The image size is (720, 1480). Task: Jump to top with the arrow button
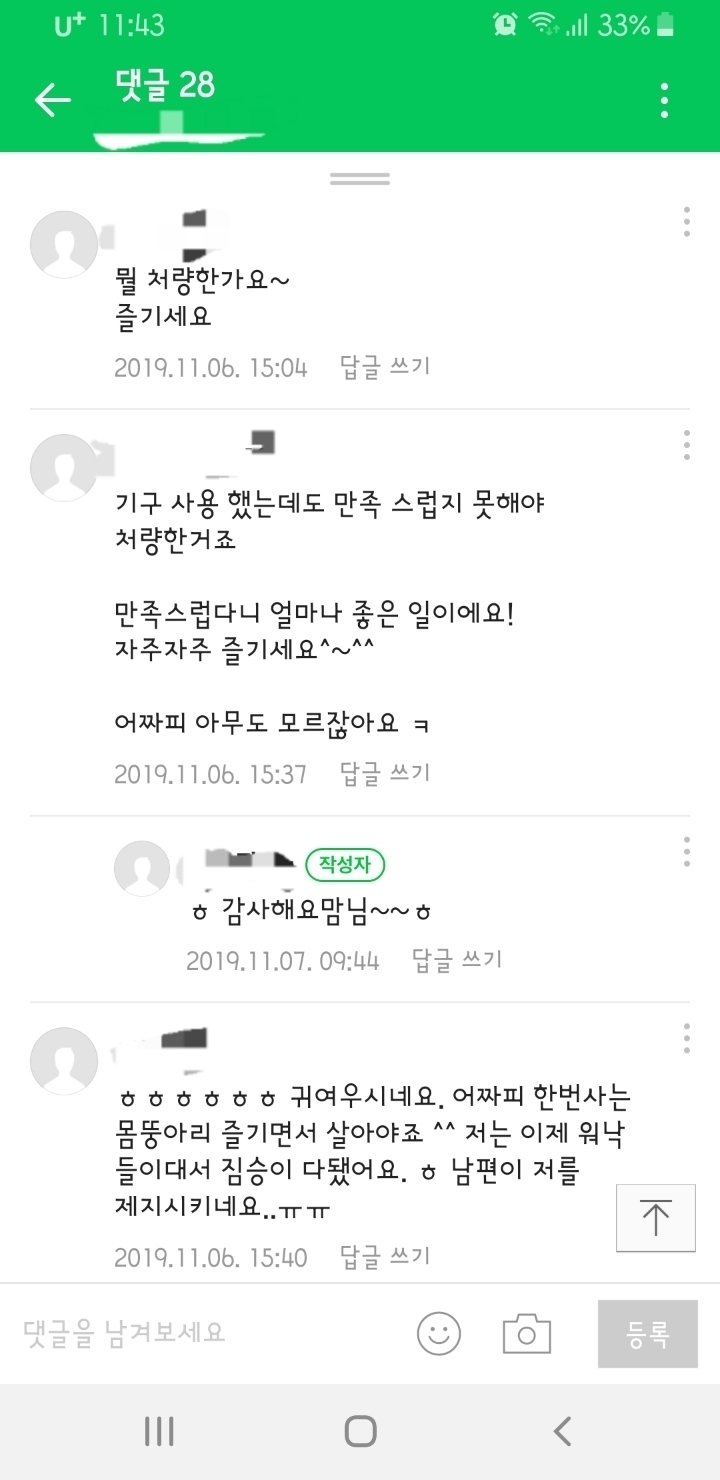[655, 1217]
